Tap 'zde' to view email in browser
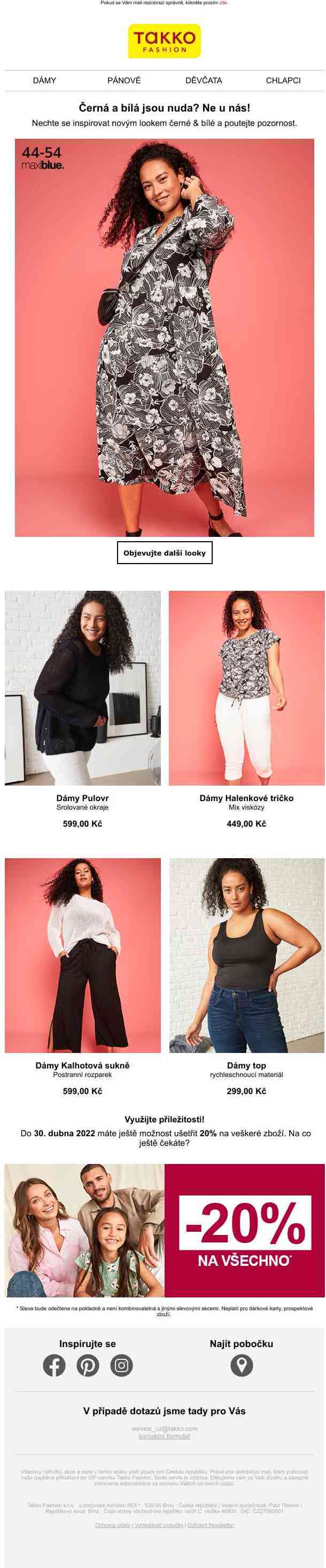This screenshot has height=1568, width=326. [223, 3]
